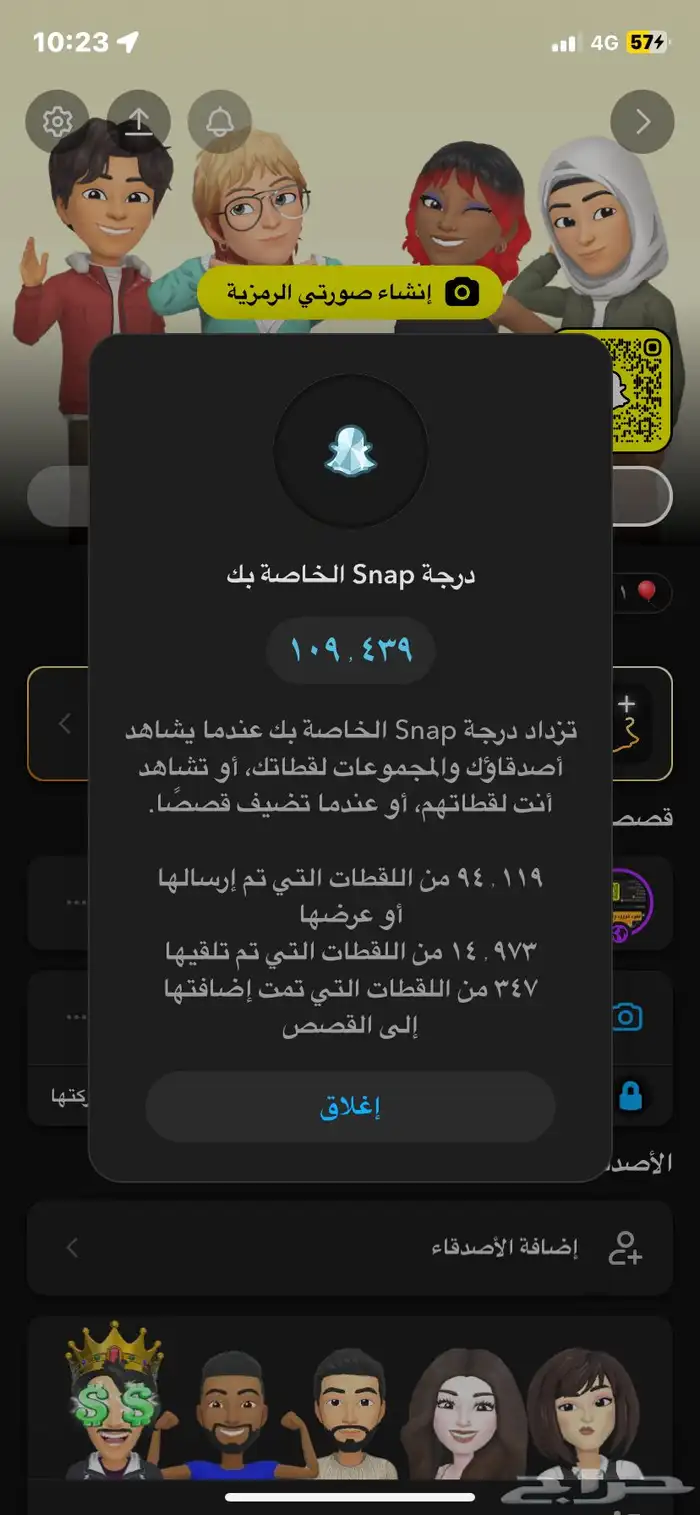Image resolution: width=700 pixels, height=1515 pixels.
Task: Close the Snap score dialog with إغلاق
Action: click(x=350, y=1107)
